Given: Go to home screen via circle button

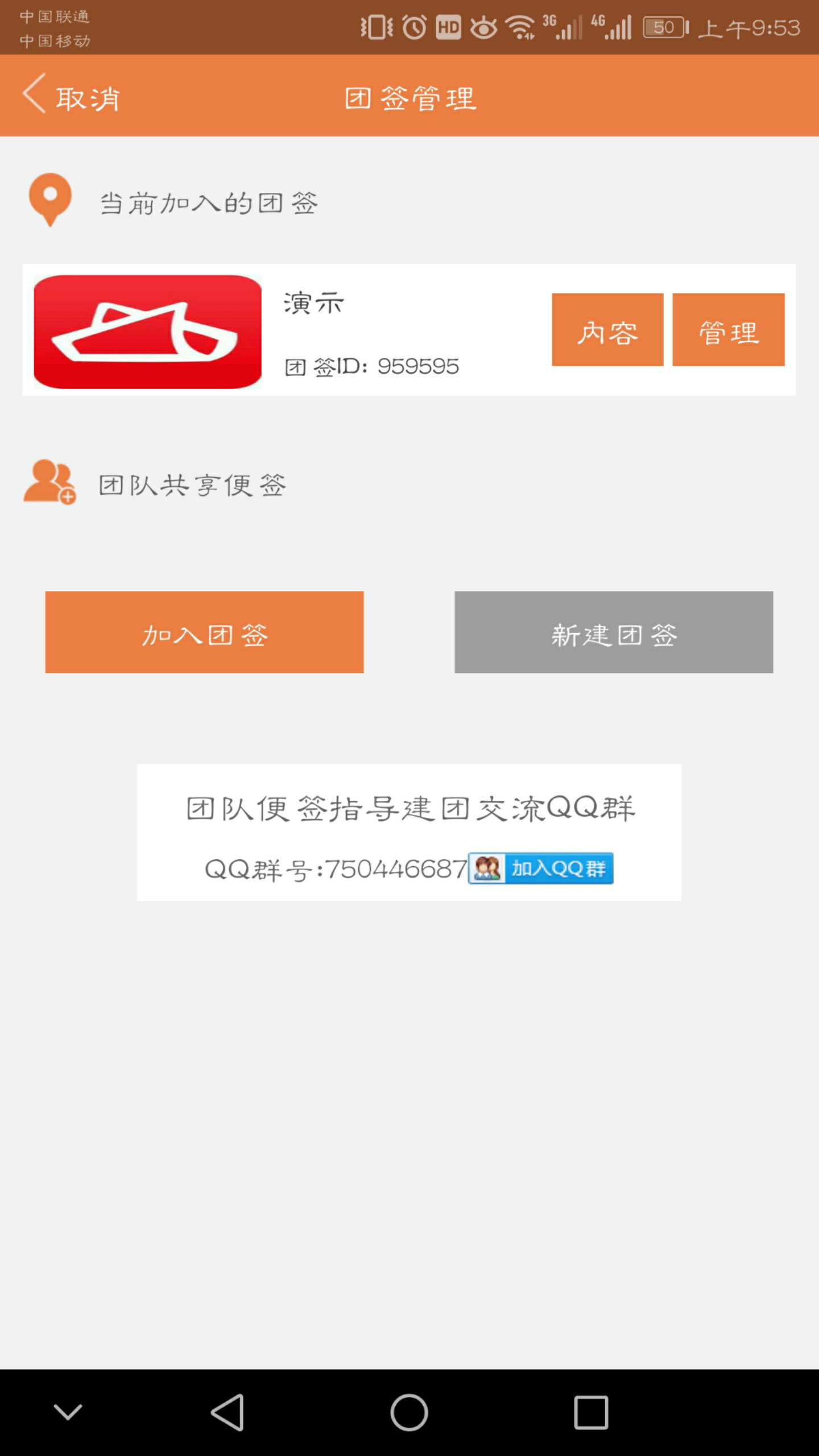Looking at the screenshot, I should [409, 1412].
